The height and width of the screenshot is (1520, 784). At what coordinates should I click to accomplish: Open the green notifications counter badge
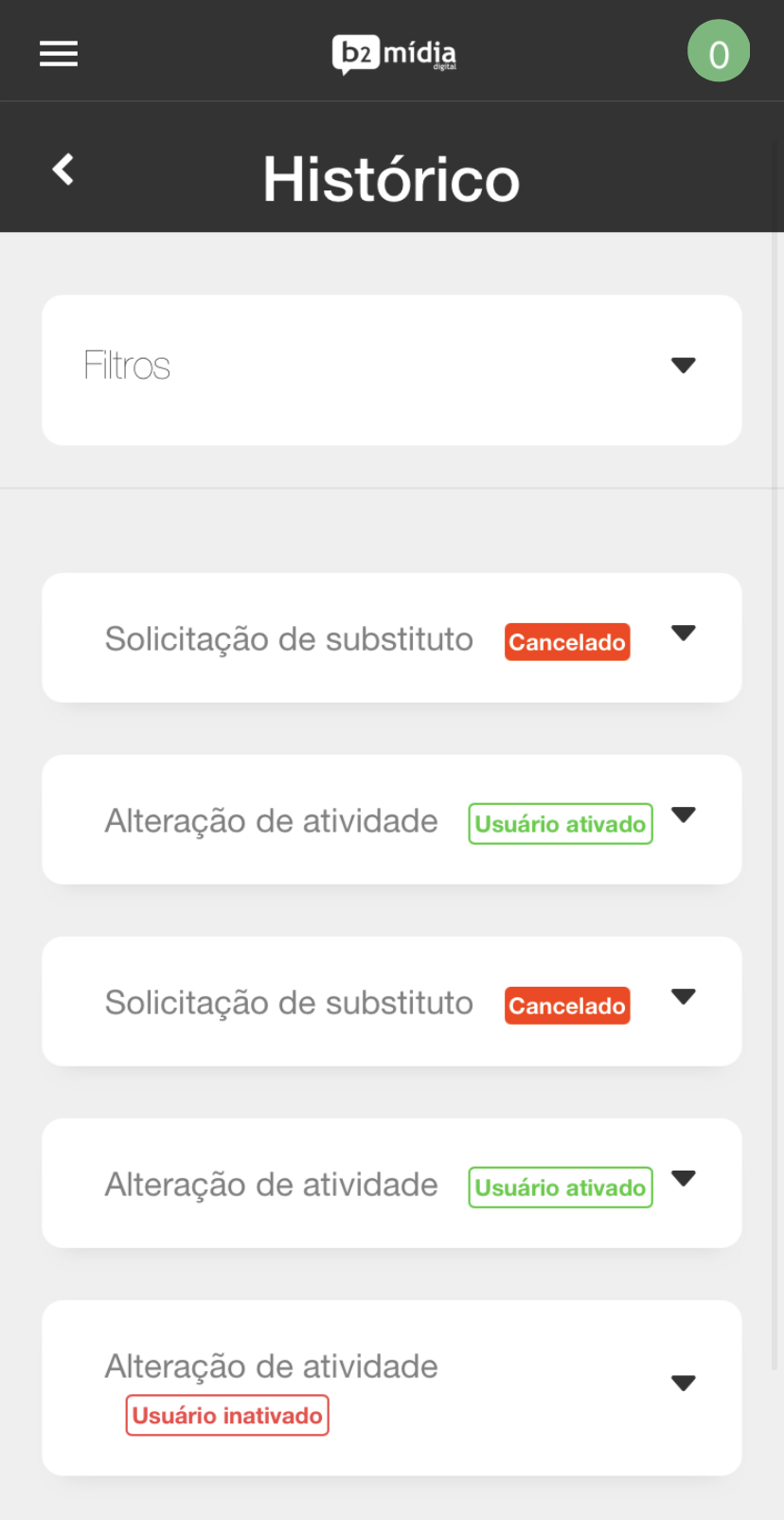point(719,51)
